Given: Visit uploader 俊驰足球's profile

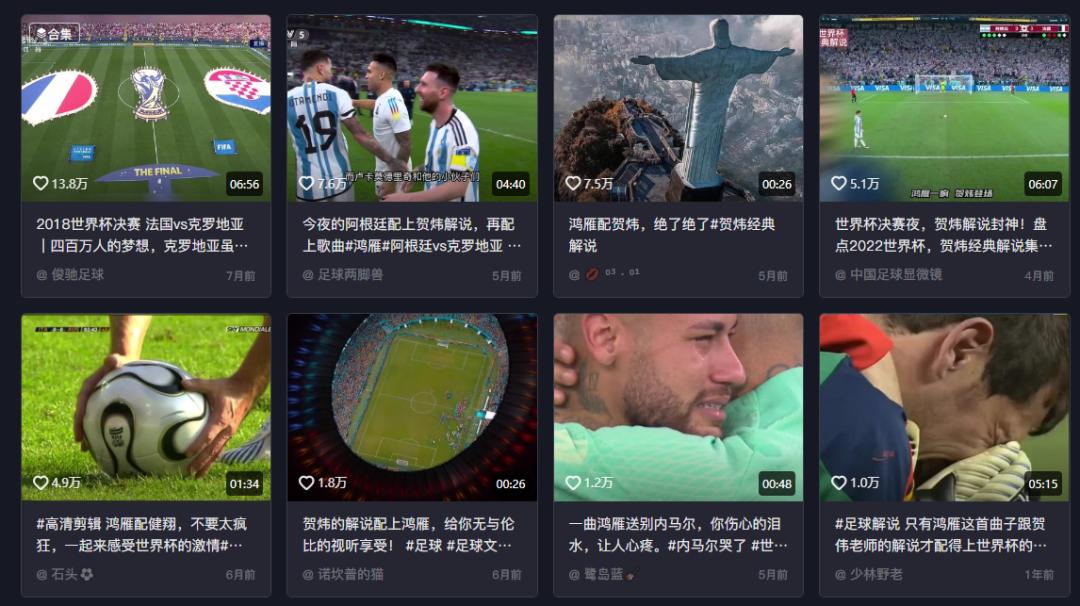Looking at the screenshot, I should [77, 275].
